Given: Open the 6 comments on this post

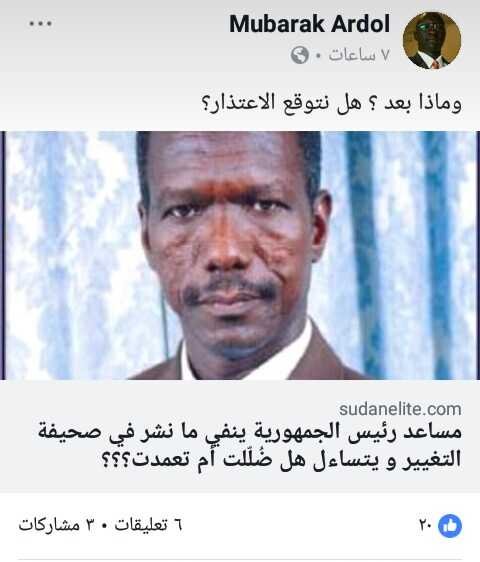Looking at the screenshot, I should tap(148, 525).
